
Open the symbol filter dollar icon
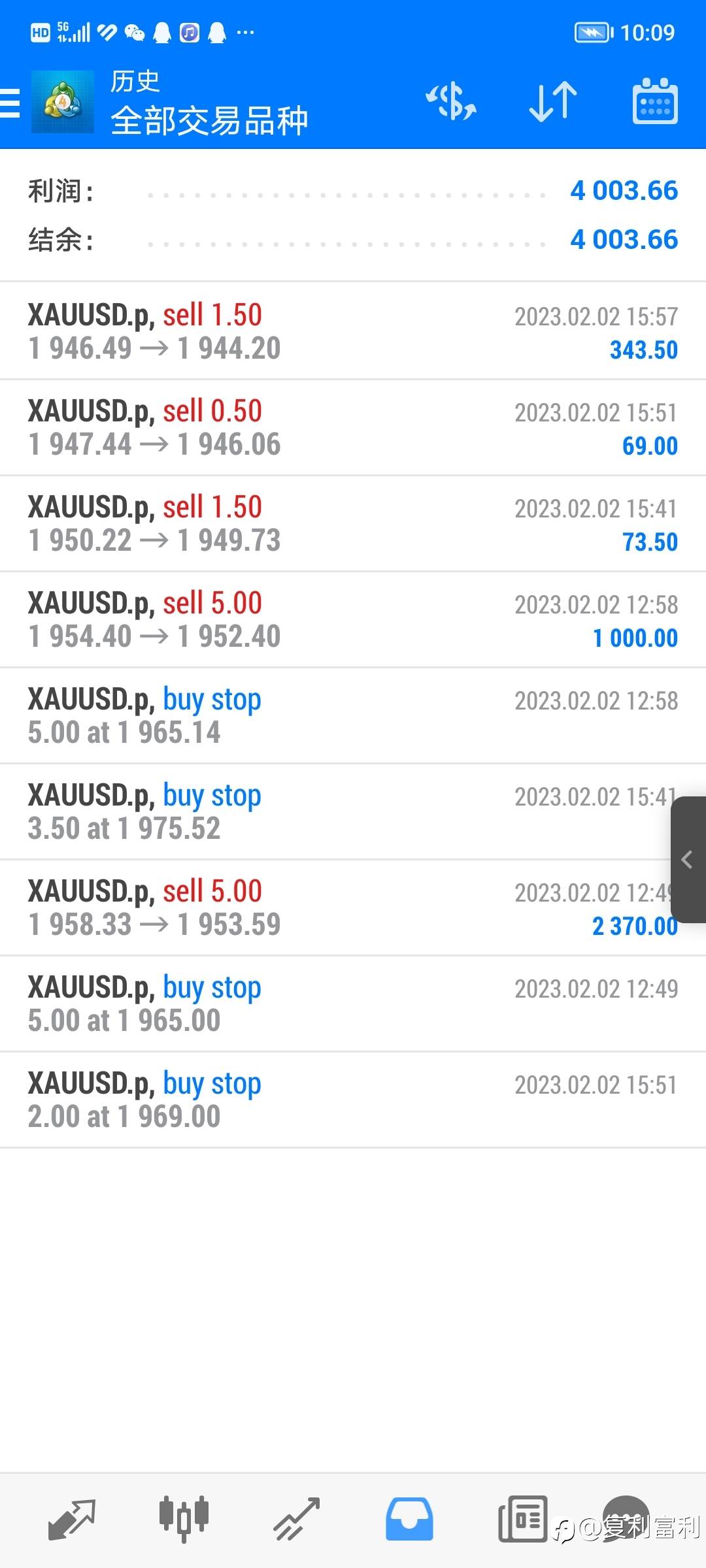451,102
